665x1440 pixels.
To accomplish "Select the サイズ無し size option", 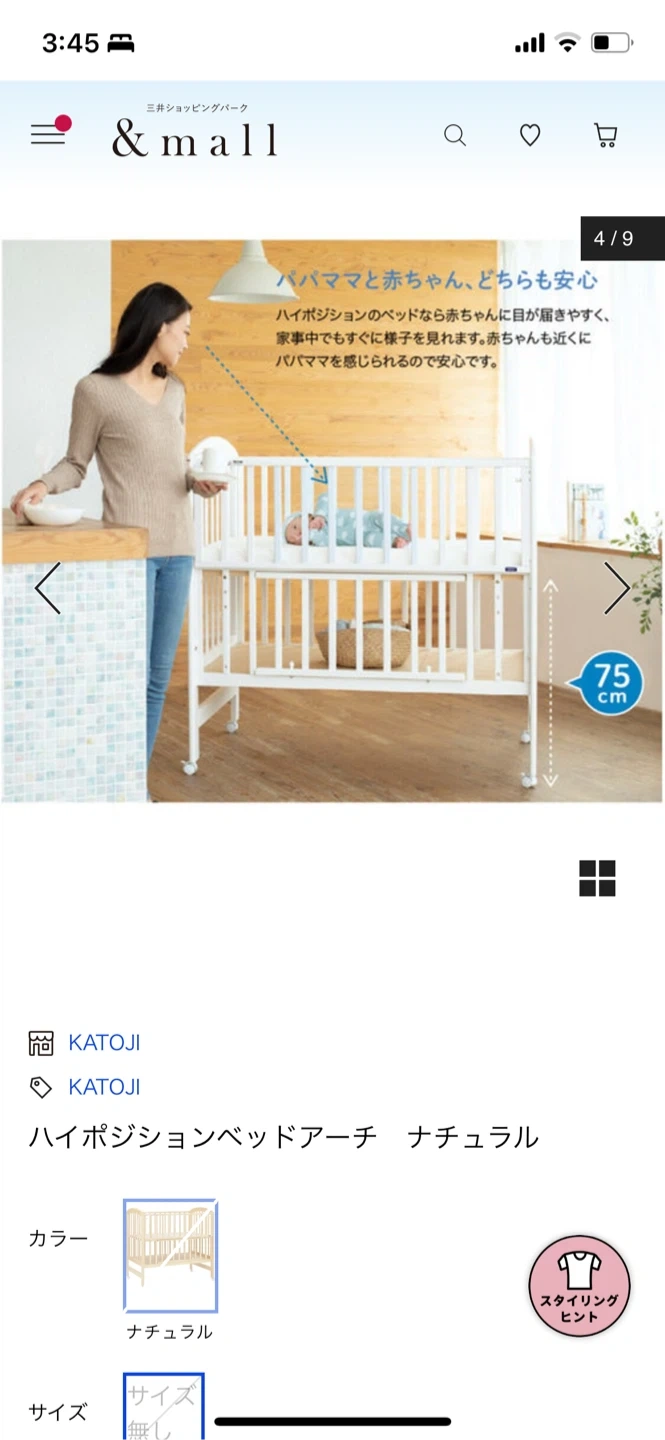I will click(x=164, y=1406).
